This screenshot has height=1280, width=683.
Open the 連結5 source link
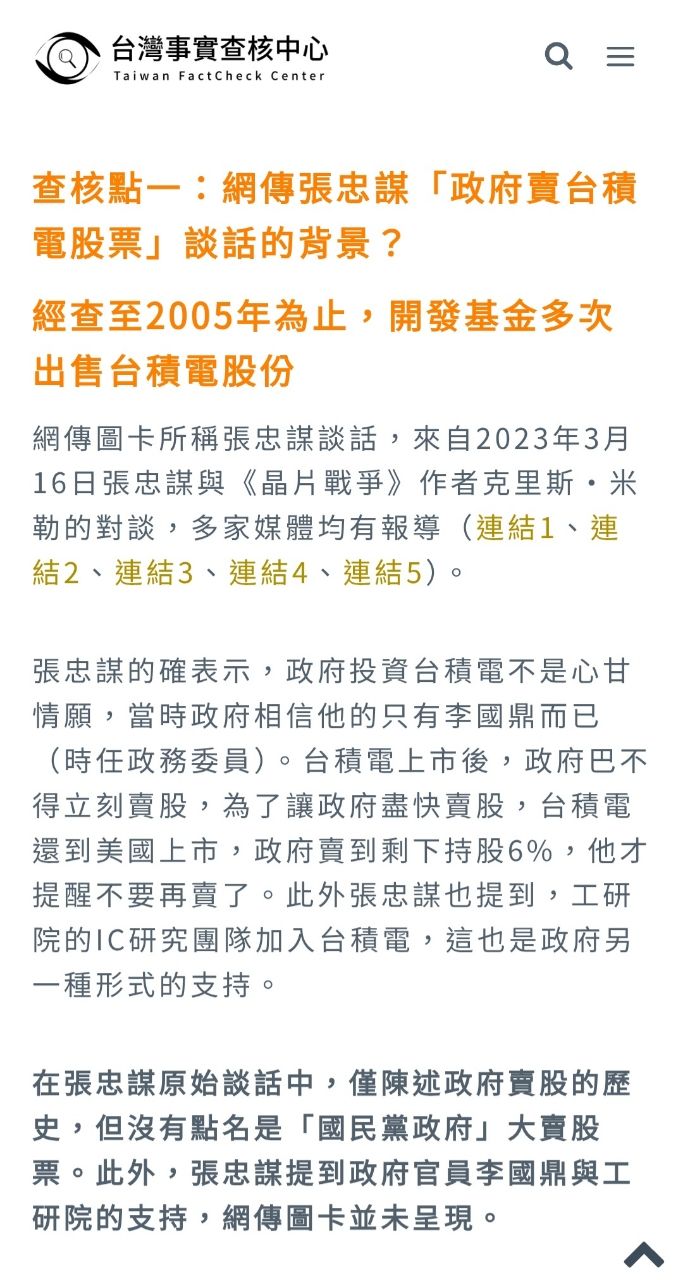coord(383,573)
